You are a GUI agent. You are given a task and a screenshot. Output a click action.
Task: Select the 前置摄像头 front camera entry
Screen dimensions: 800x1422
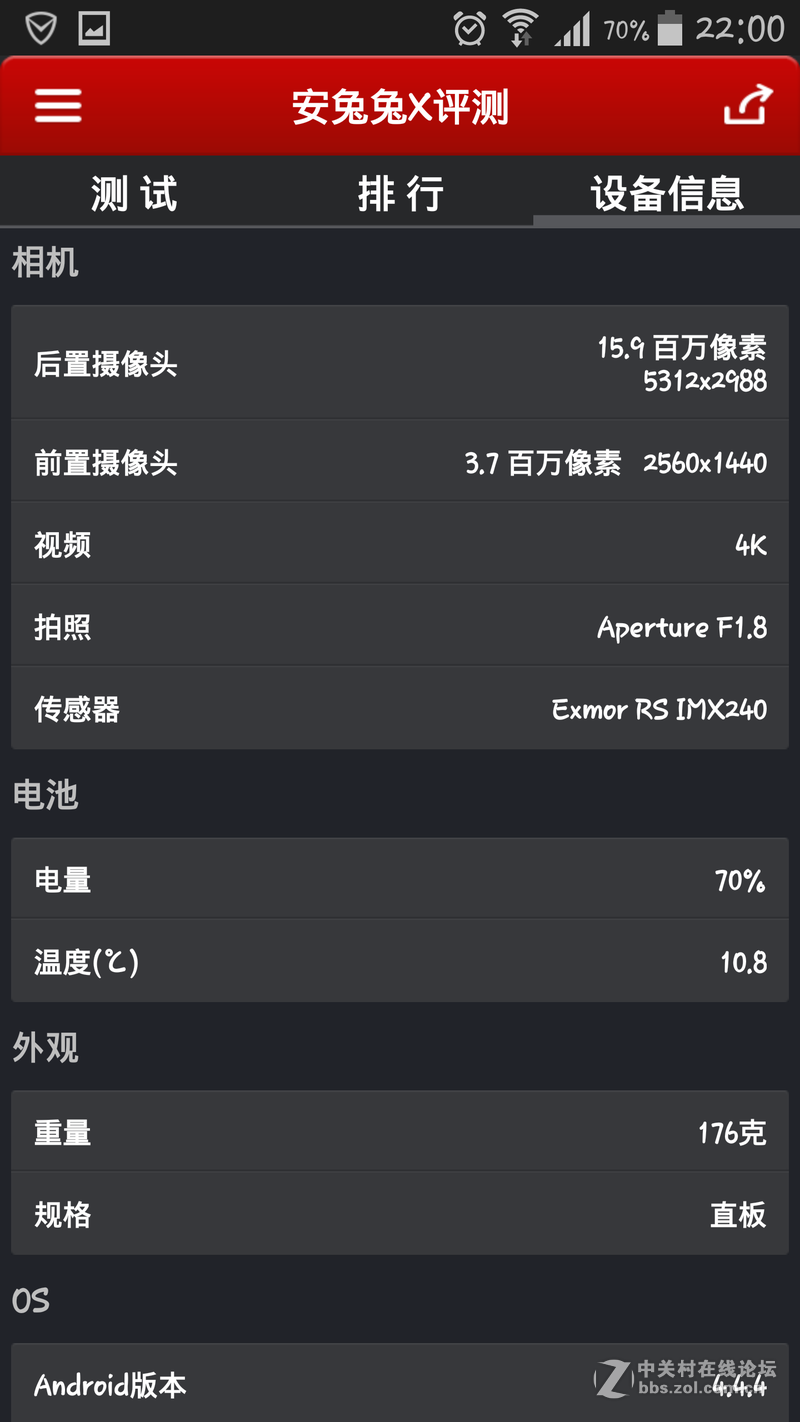400,463
